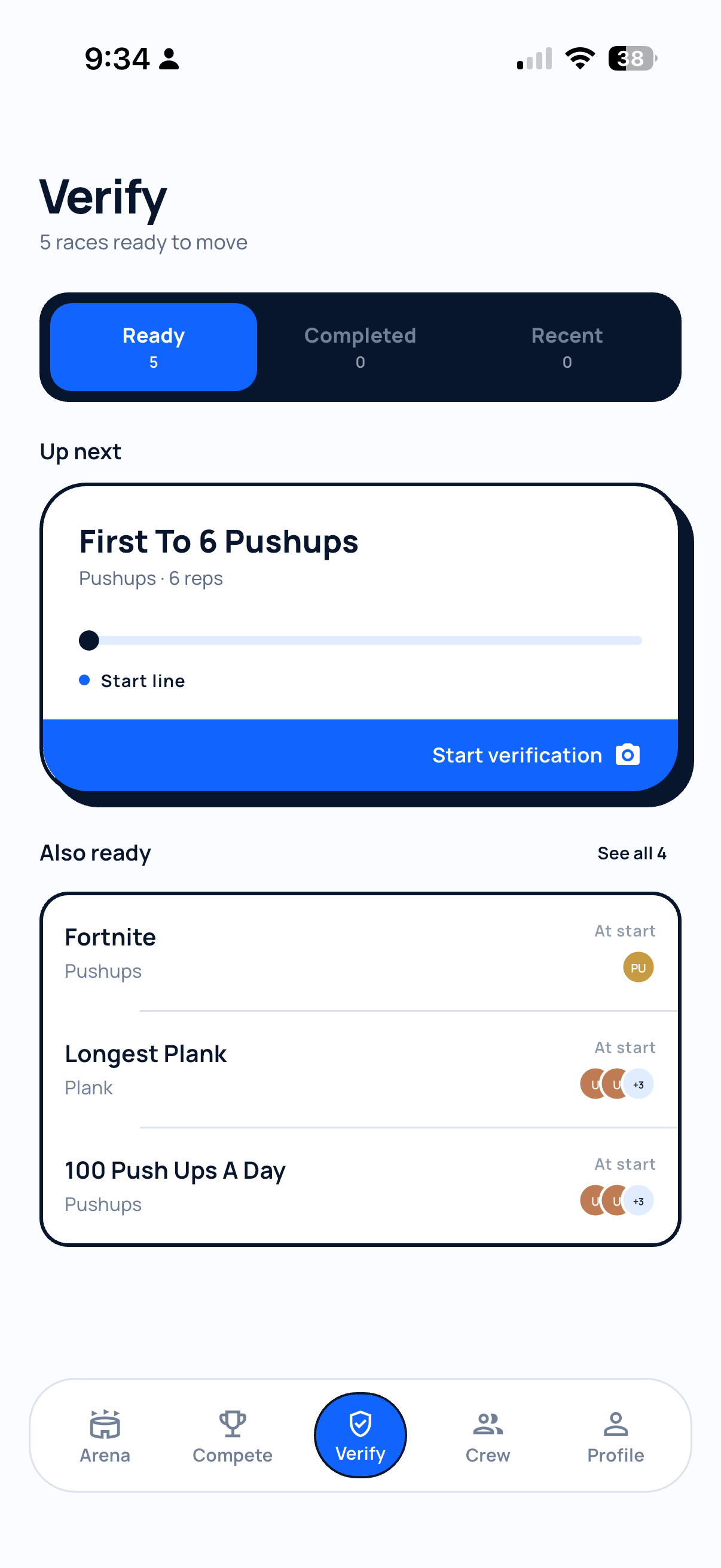Screen dimensions: 721x1568
Task: Go to the Arena tab
Action: (105, 1436)
